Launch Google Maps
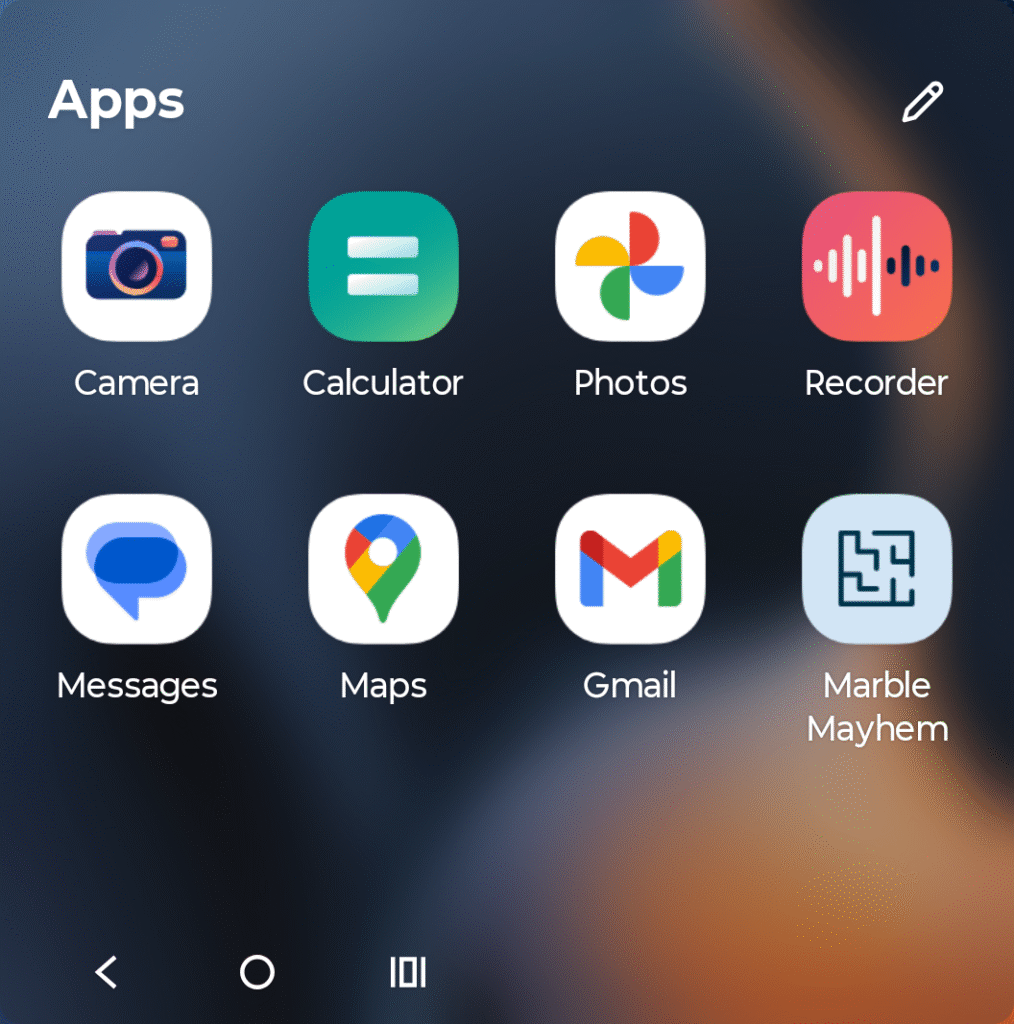 tap(383, 569)
